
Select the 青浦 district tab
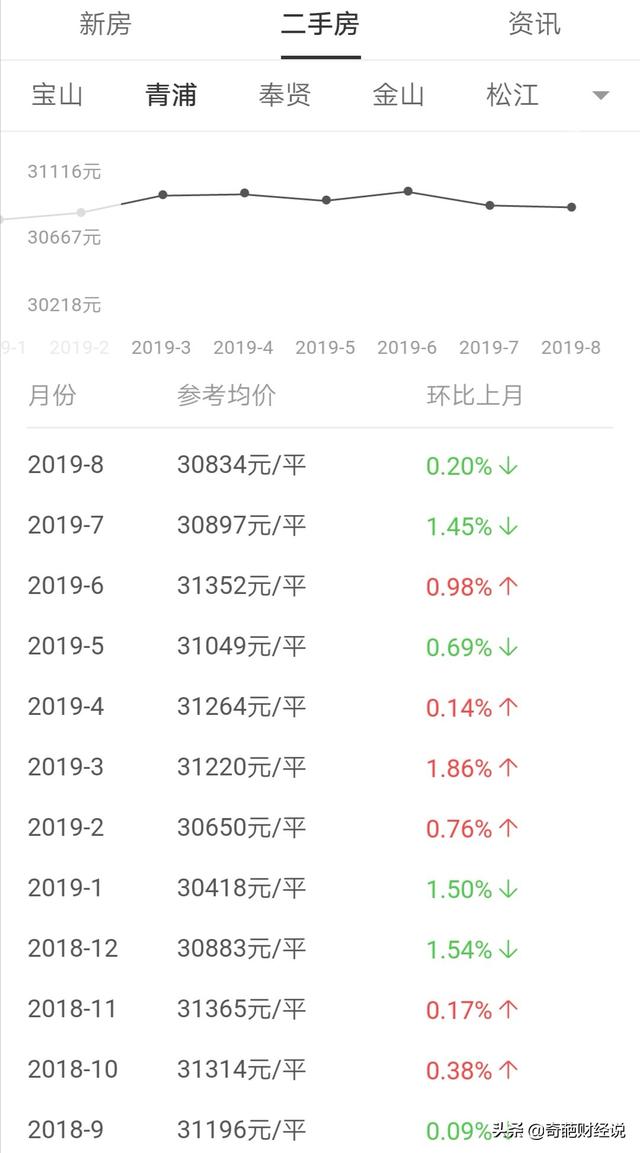tap(171, 95)
